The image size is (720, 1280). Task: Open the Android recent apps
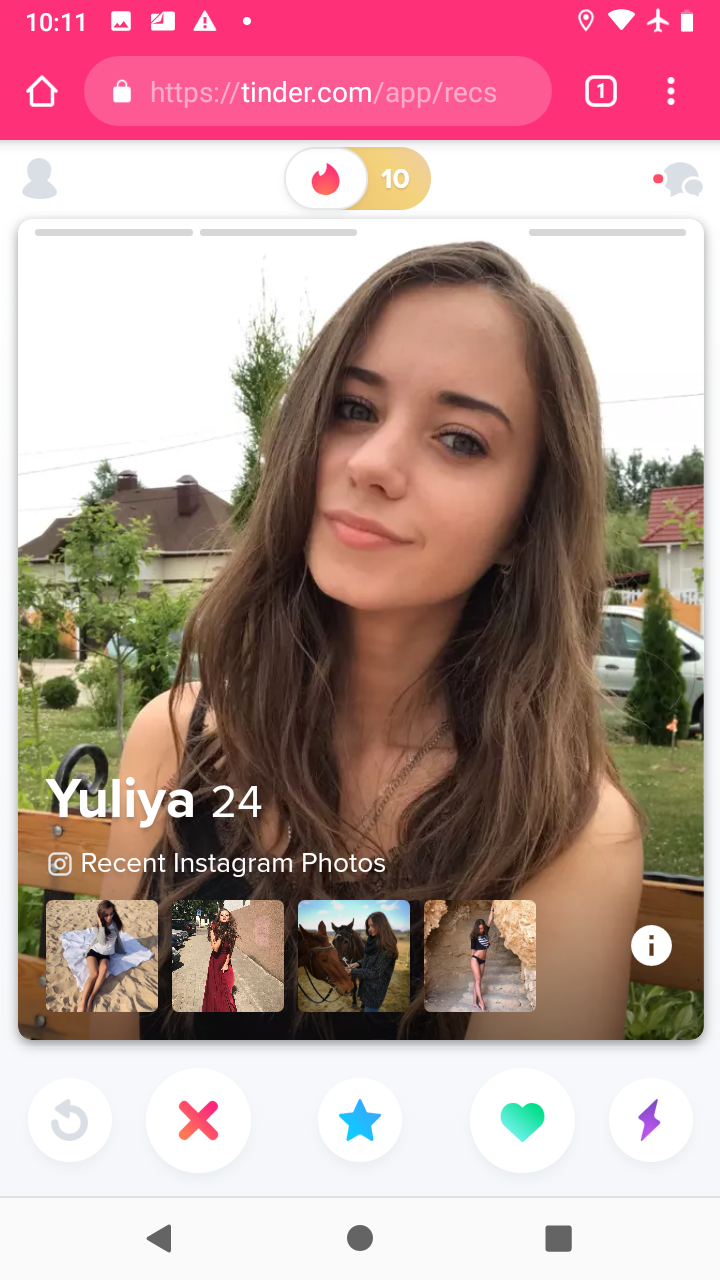[x=558, y=1238]
